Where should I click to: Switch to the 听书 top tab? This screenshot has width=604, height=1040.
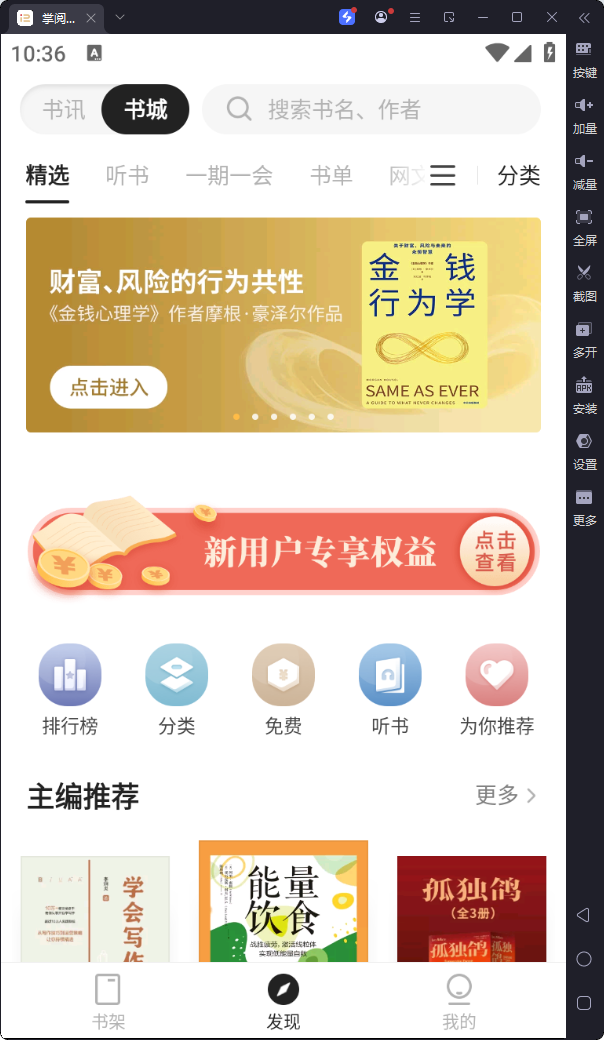(127, 176)
